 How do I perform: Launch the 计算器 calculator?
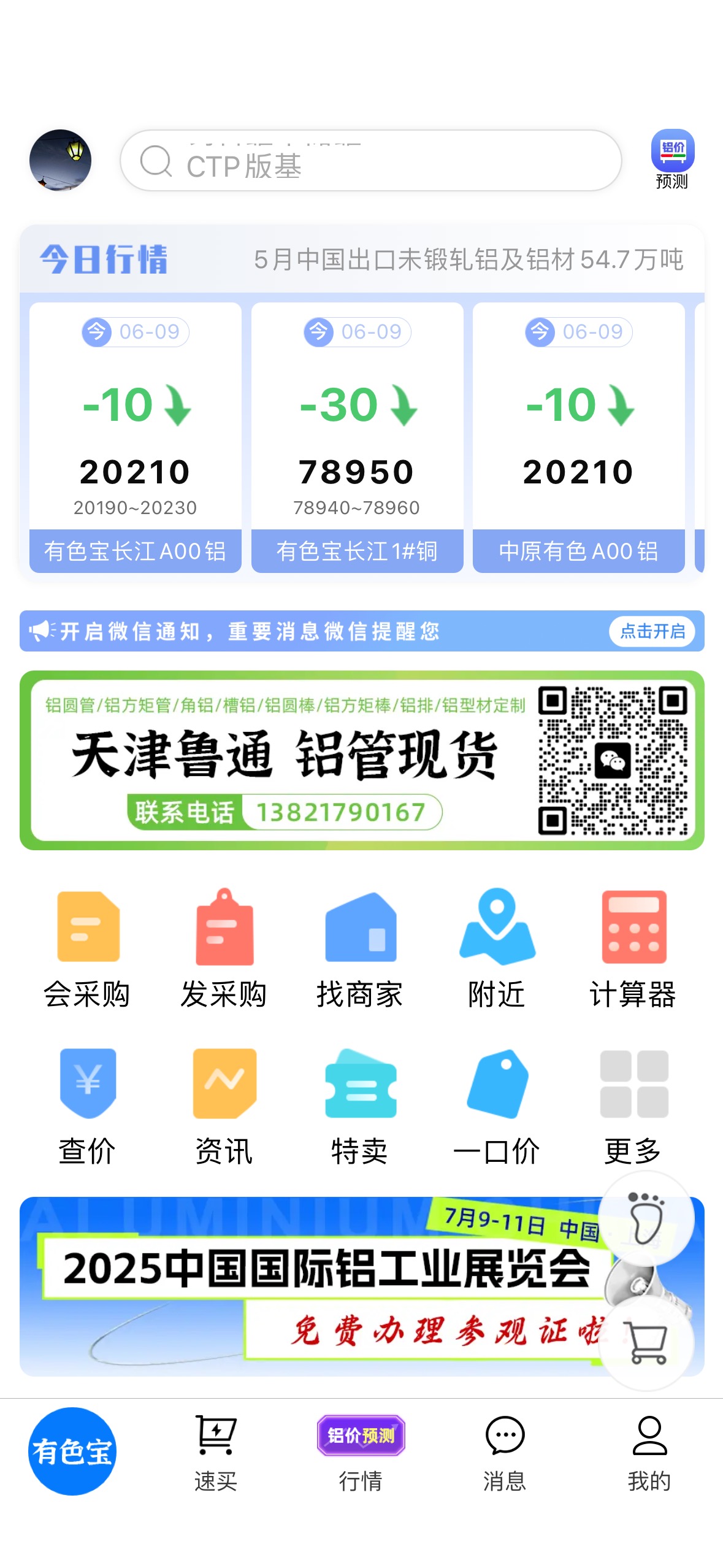pos(633,949)
